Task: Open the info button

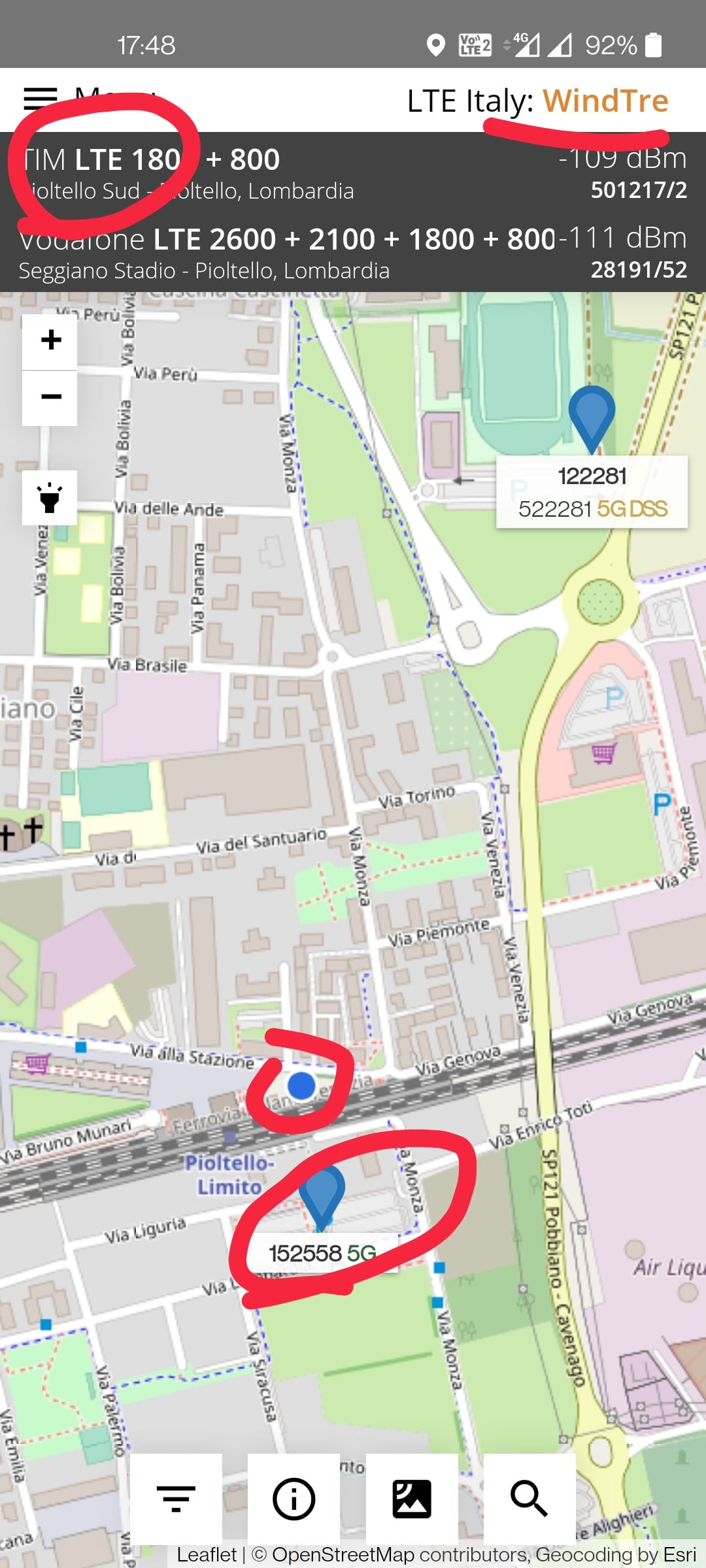Action: click(294, 1499)
